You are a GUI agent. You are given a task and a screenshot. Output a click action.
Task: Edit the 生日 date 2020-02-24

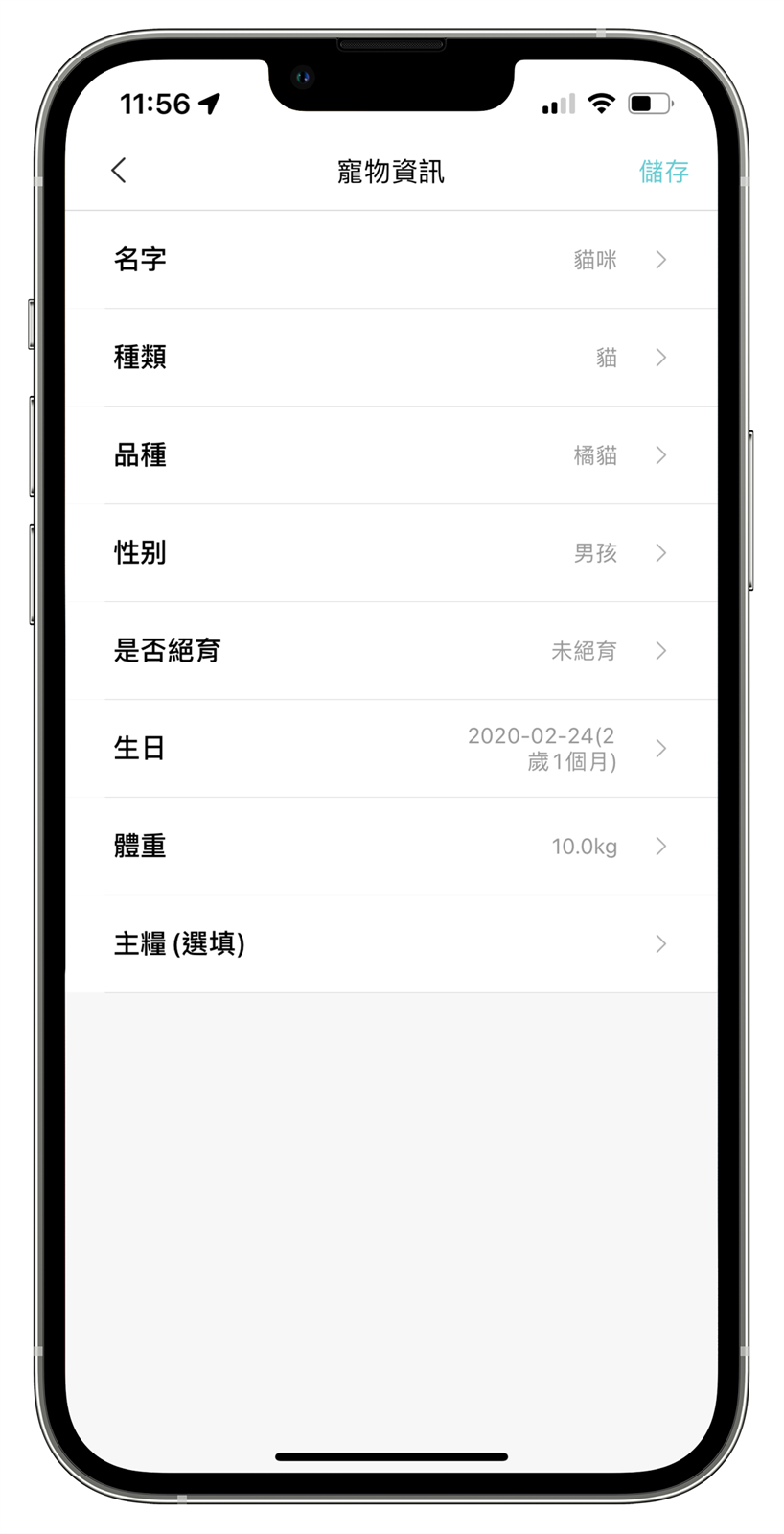[x=391, y=749]
